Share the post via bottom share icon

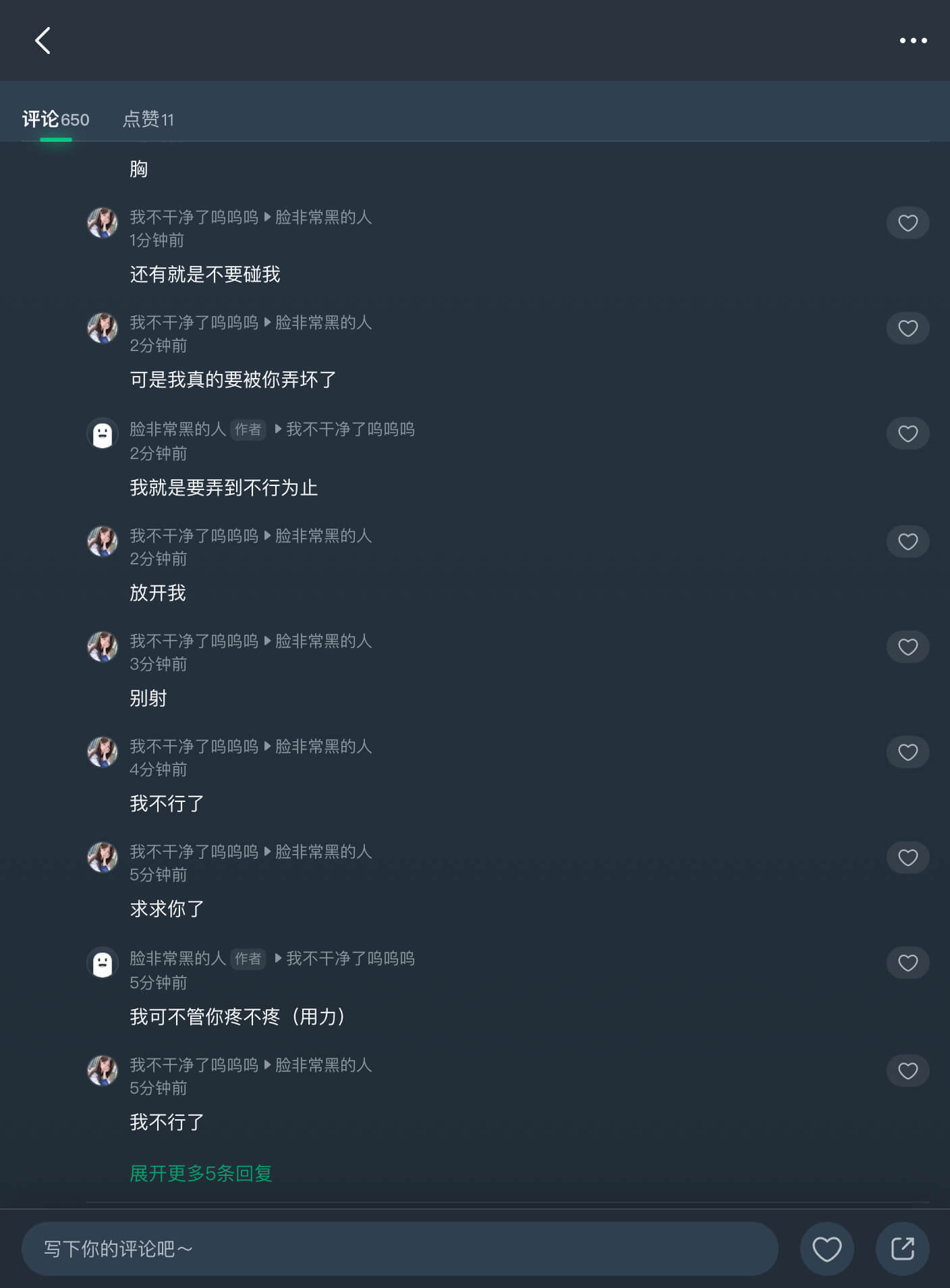[902, 1249]
